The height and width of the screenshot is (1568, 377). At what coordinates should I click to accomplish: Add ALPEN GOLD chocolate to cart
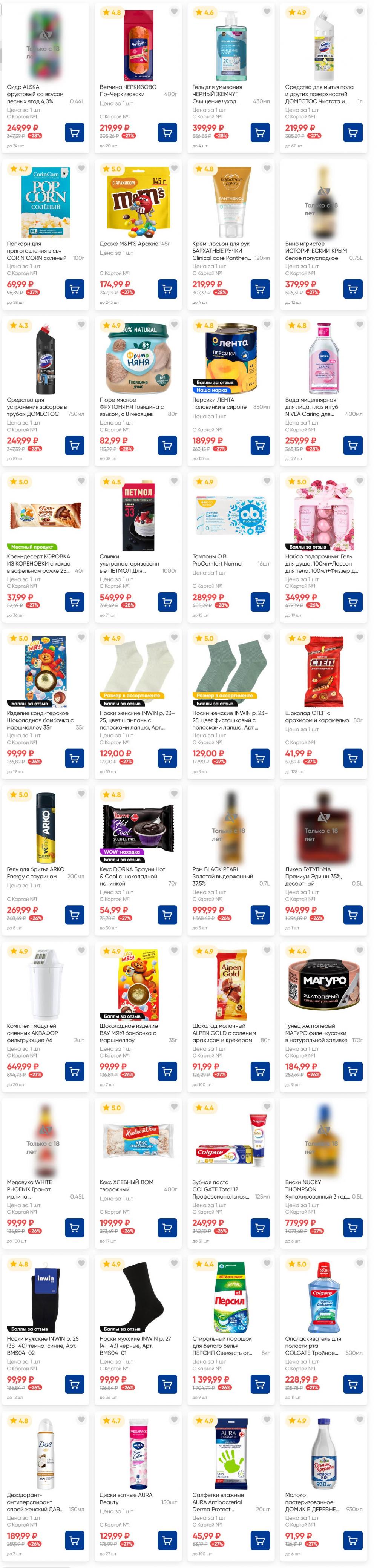coord(260,1071)
